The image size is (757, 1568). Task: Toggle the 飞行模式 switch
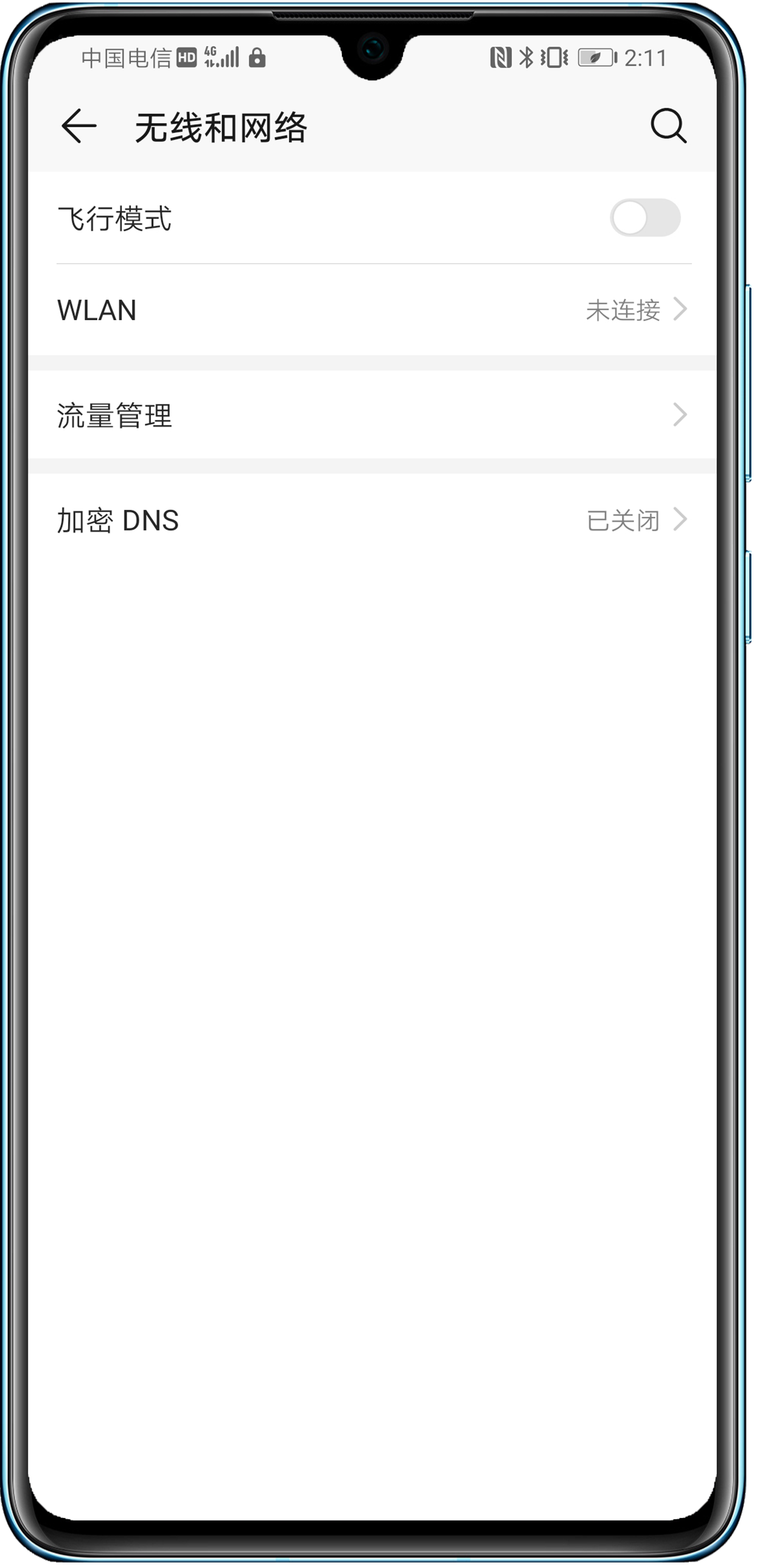click(644, 218)
